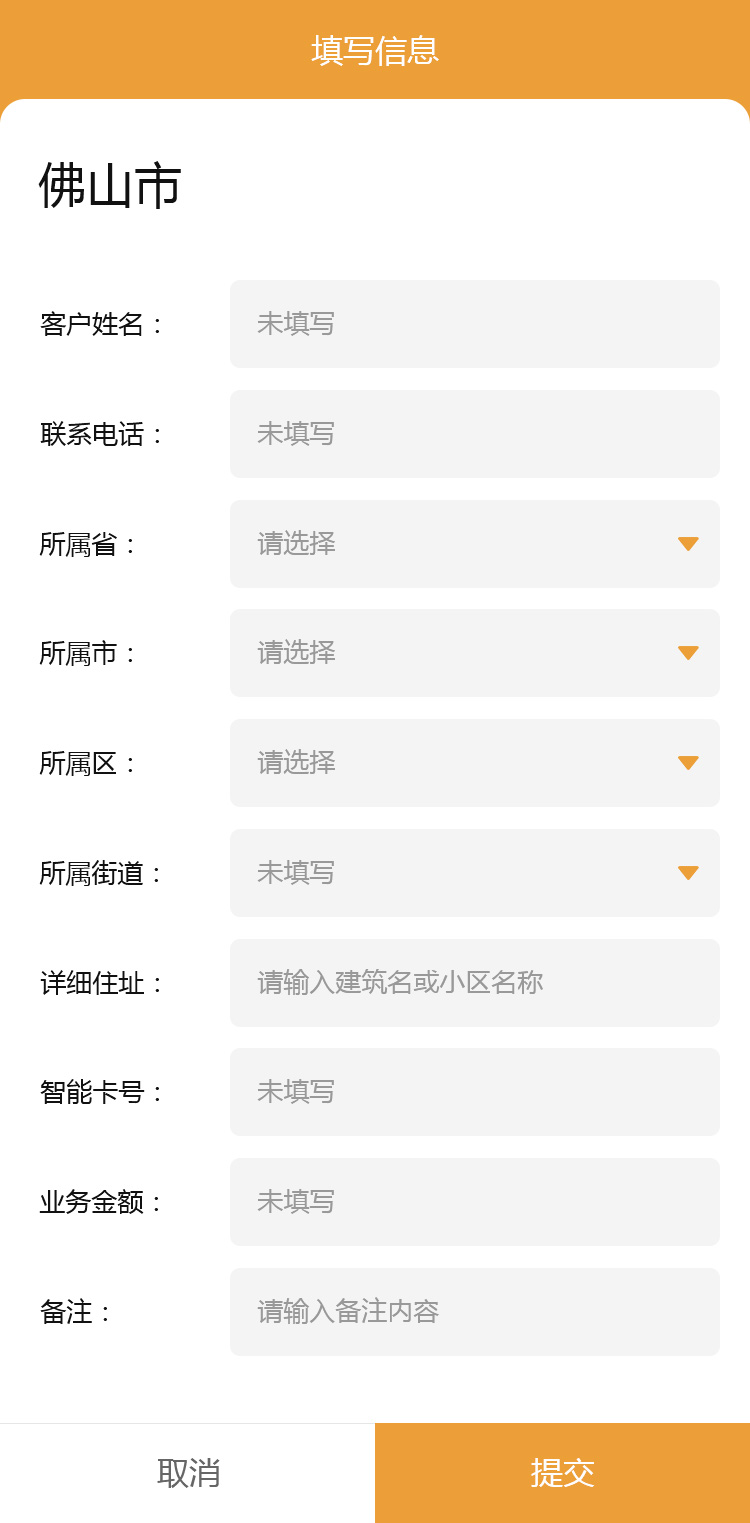This screenshot has height=1523, width=750.
Task: Enter the 联系电话 phone field
Action: pyautogui.click(x=474, y=434)
